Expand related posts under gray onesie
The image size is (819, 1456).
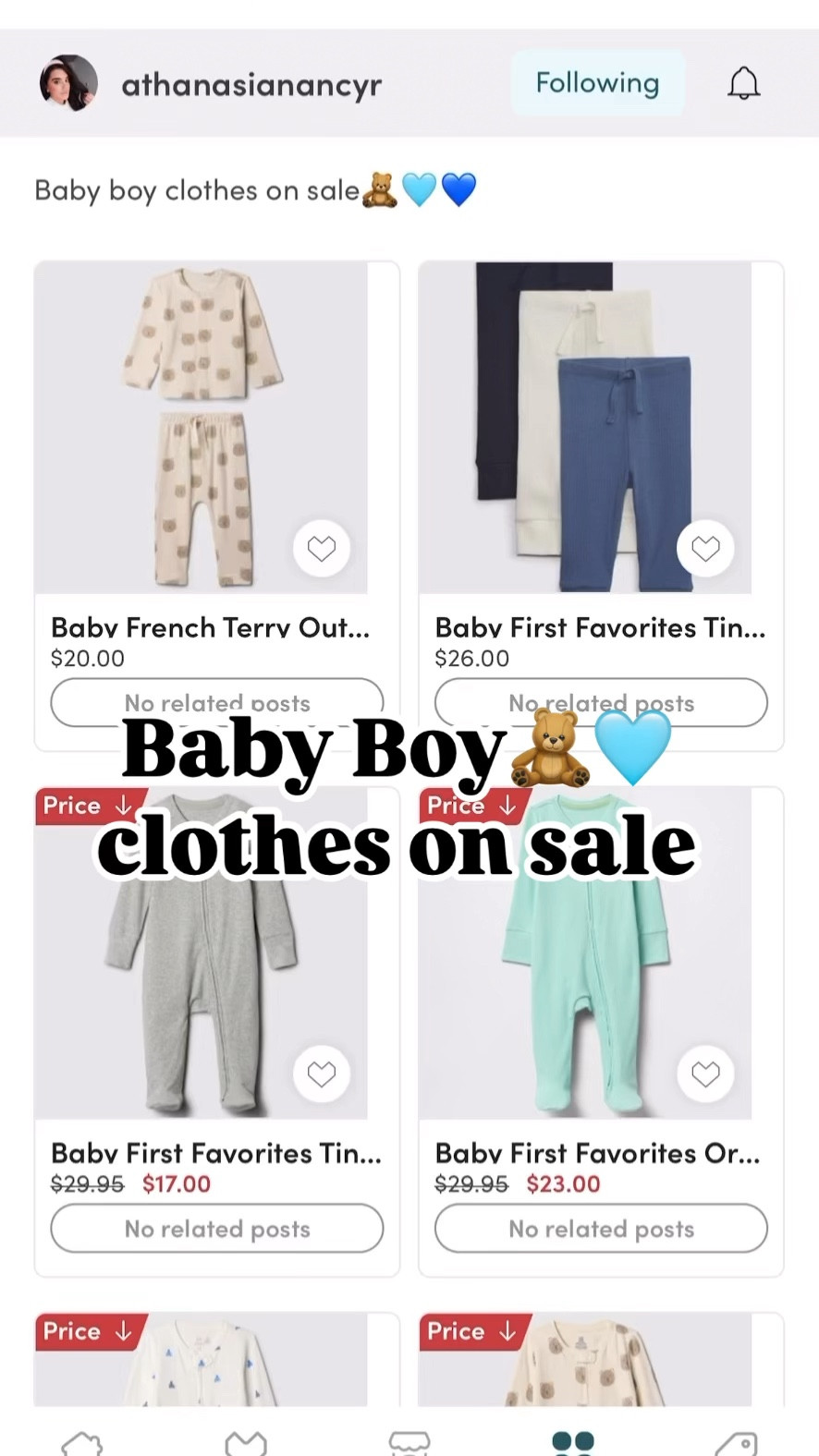[x=217, y=1229]
